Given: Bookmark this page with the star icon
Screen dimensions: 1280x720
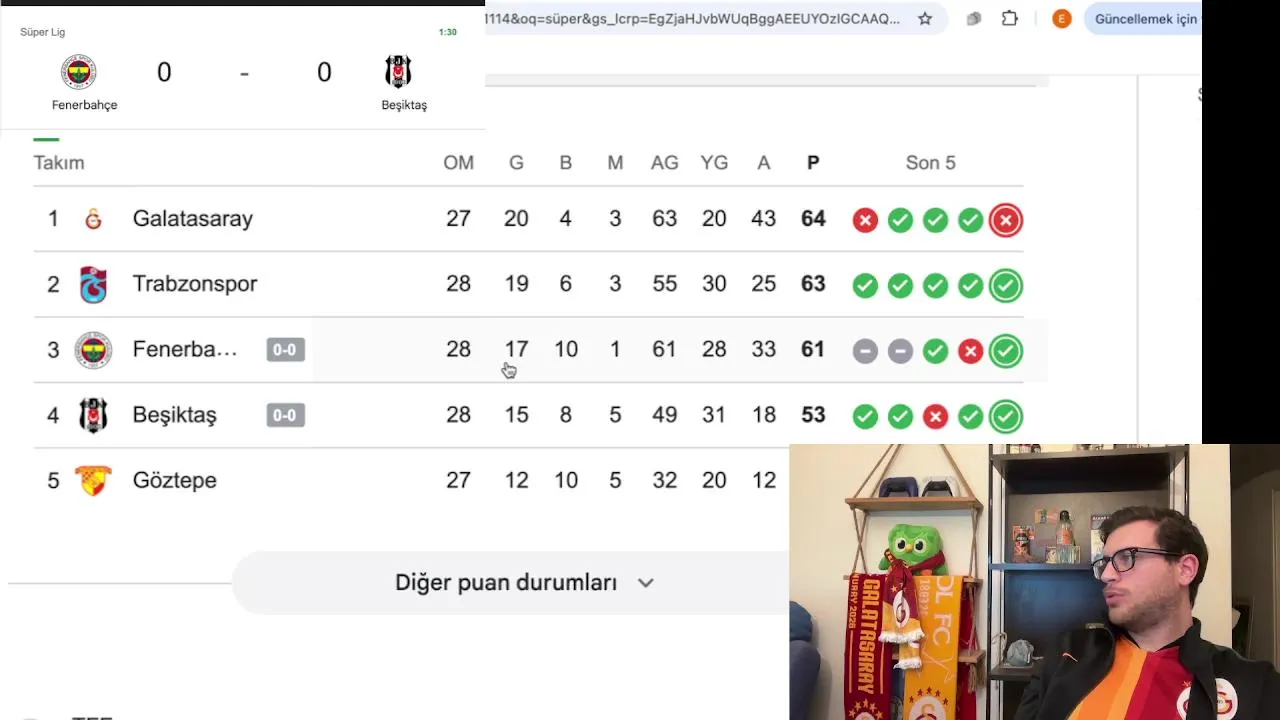Looking at the screenshot, I should coord(925,19).
